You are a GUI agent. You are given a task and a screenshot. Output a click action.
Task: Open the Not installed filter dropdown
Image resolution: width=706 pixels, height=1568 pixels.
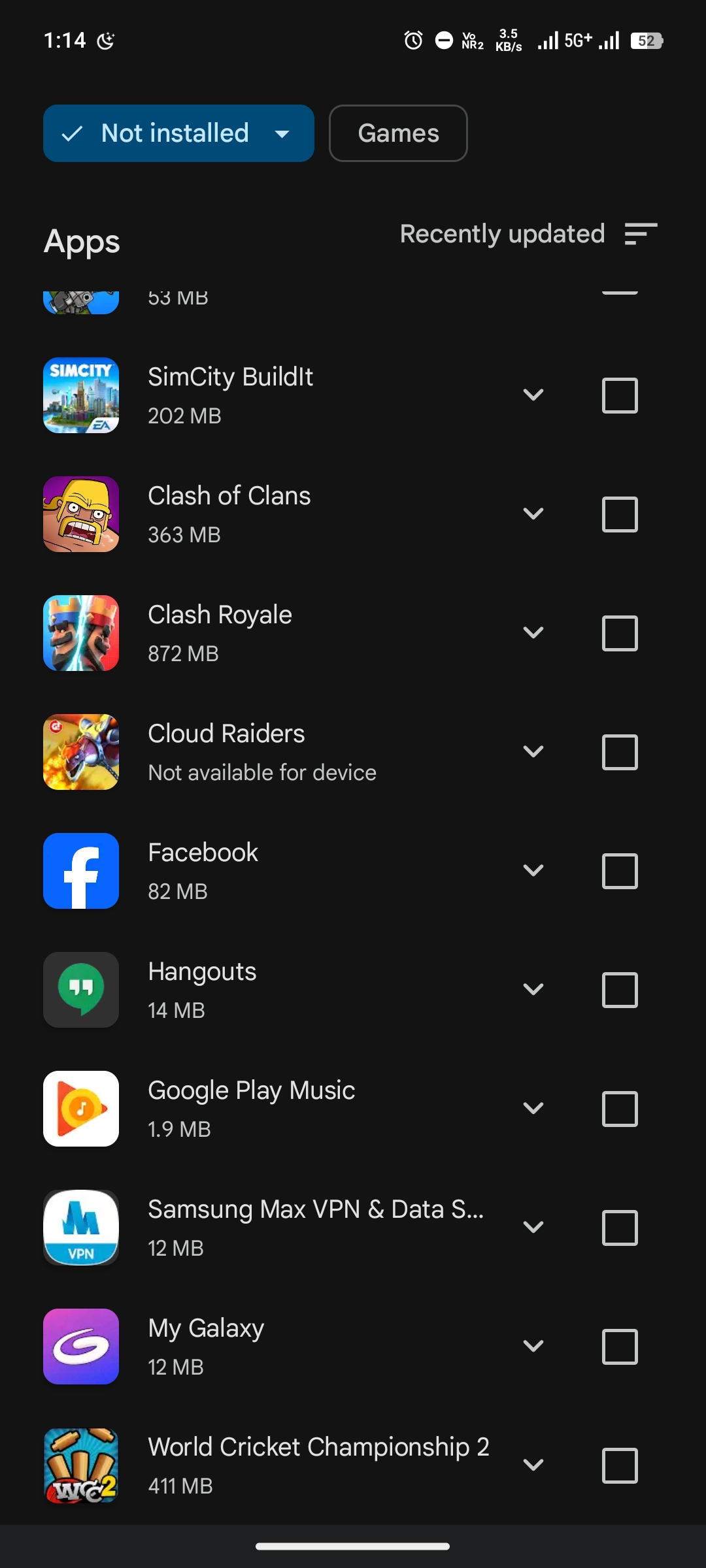[x=178, y=133]
